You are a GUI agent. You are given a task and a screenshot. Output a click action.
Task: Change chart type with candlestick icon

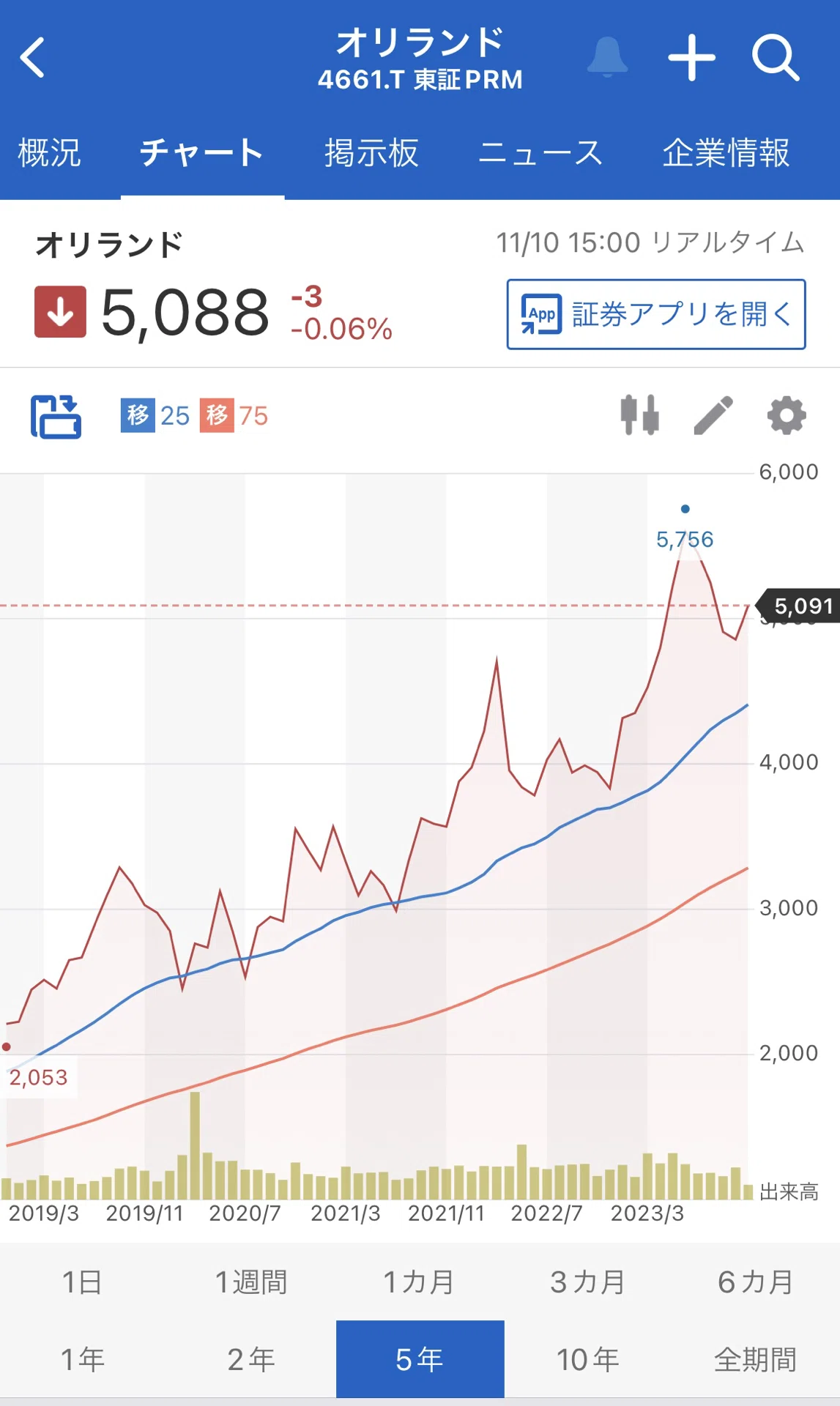click(639, 415)
